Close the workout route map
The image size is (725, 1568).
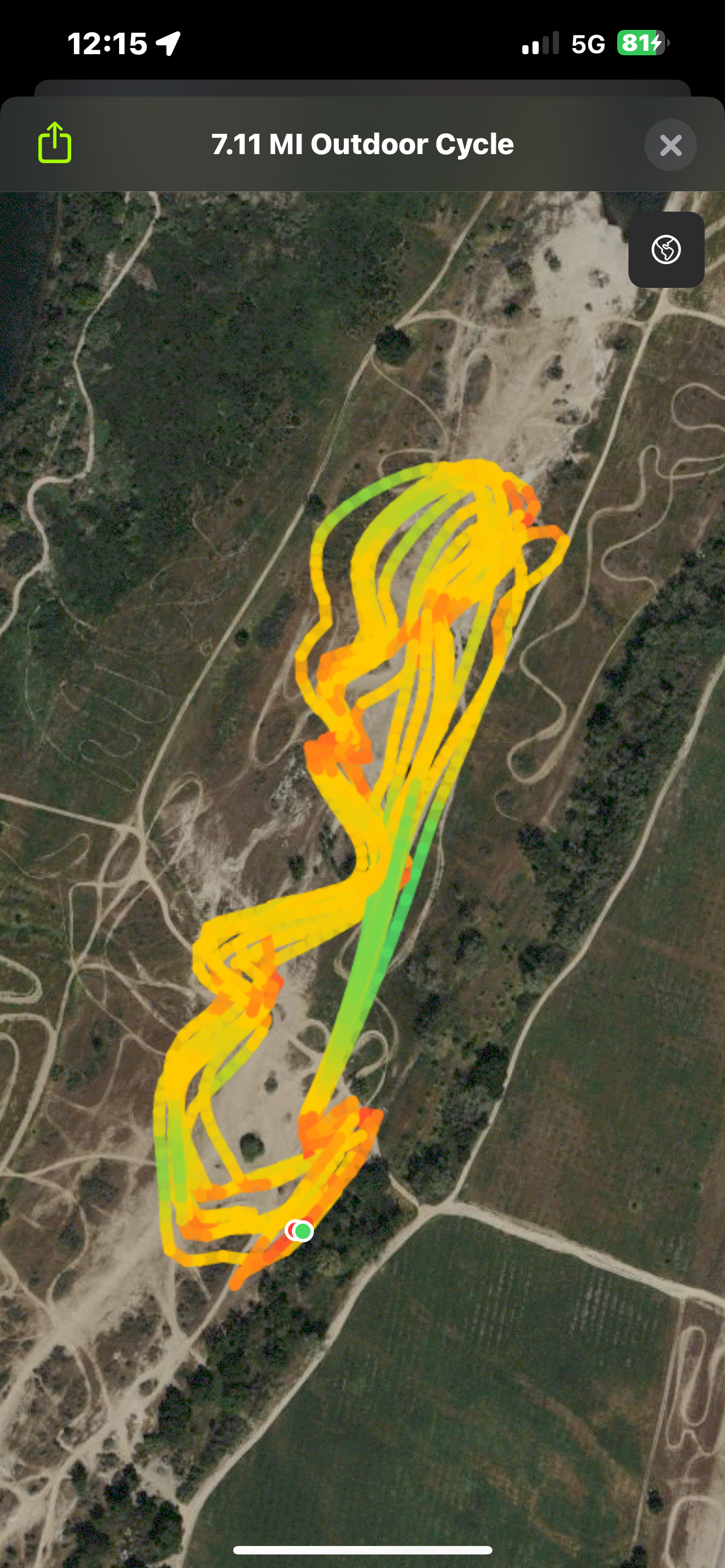click(x=670, y=145)
